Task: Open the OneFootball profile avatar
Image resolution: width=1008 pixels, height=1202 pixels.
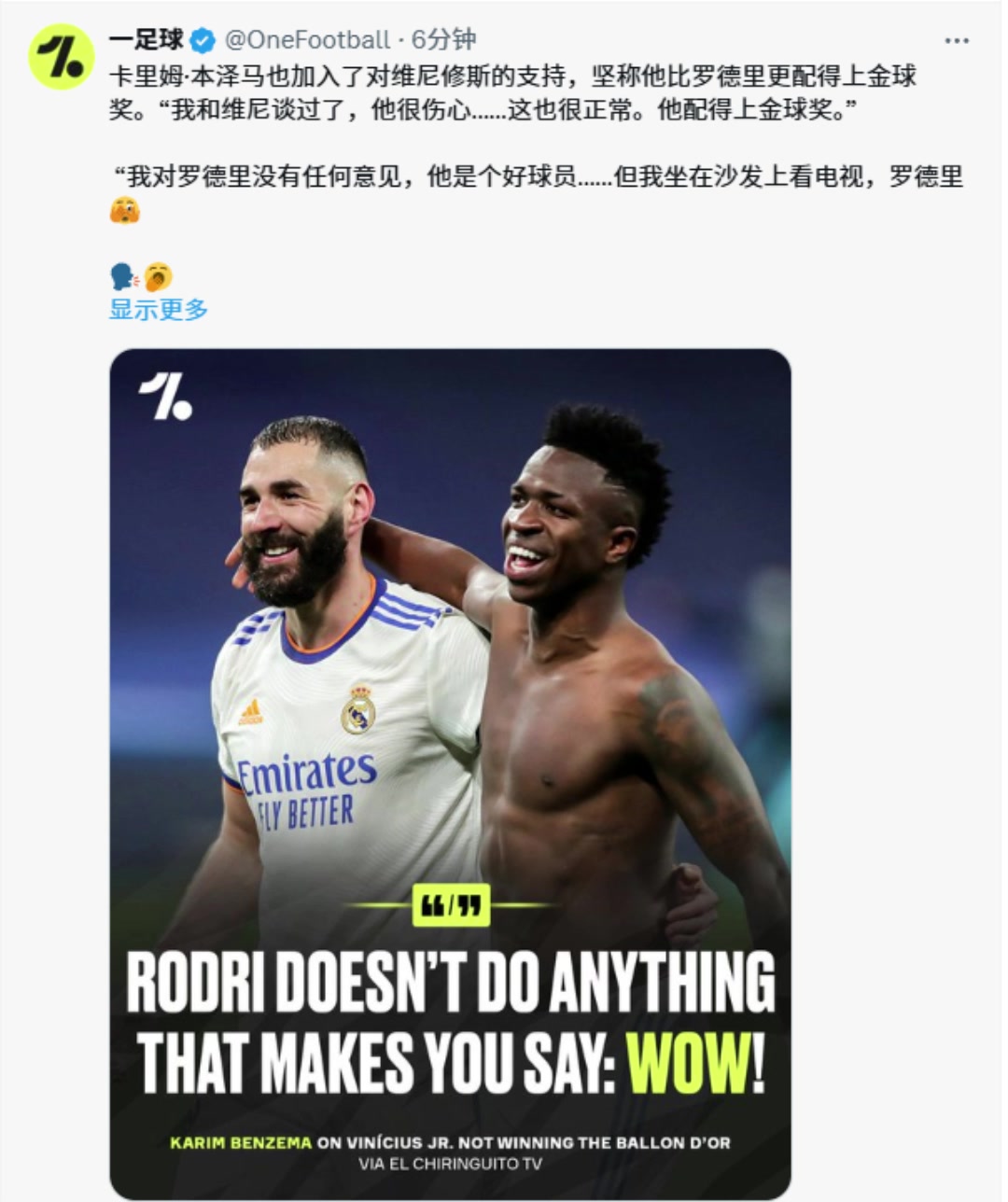Action: [62, 58]
